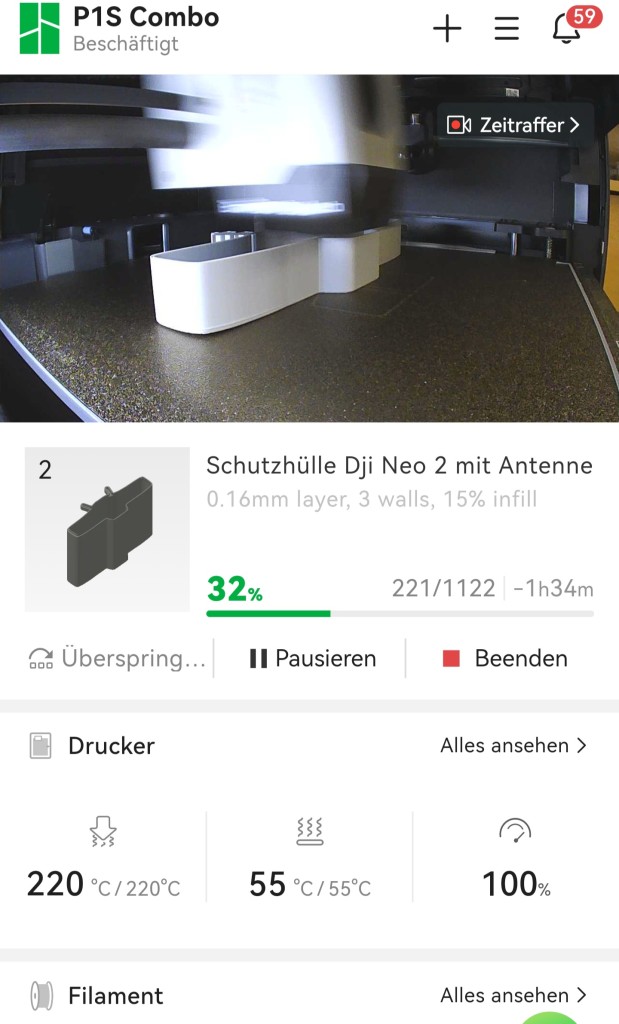Tap the Überspringen skip objects button
This screenshot has height=1024, width=619.
[118, 658]
